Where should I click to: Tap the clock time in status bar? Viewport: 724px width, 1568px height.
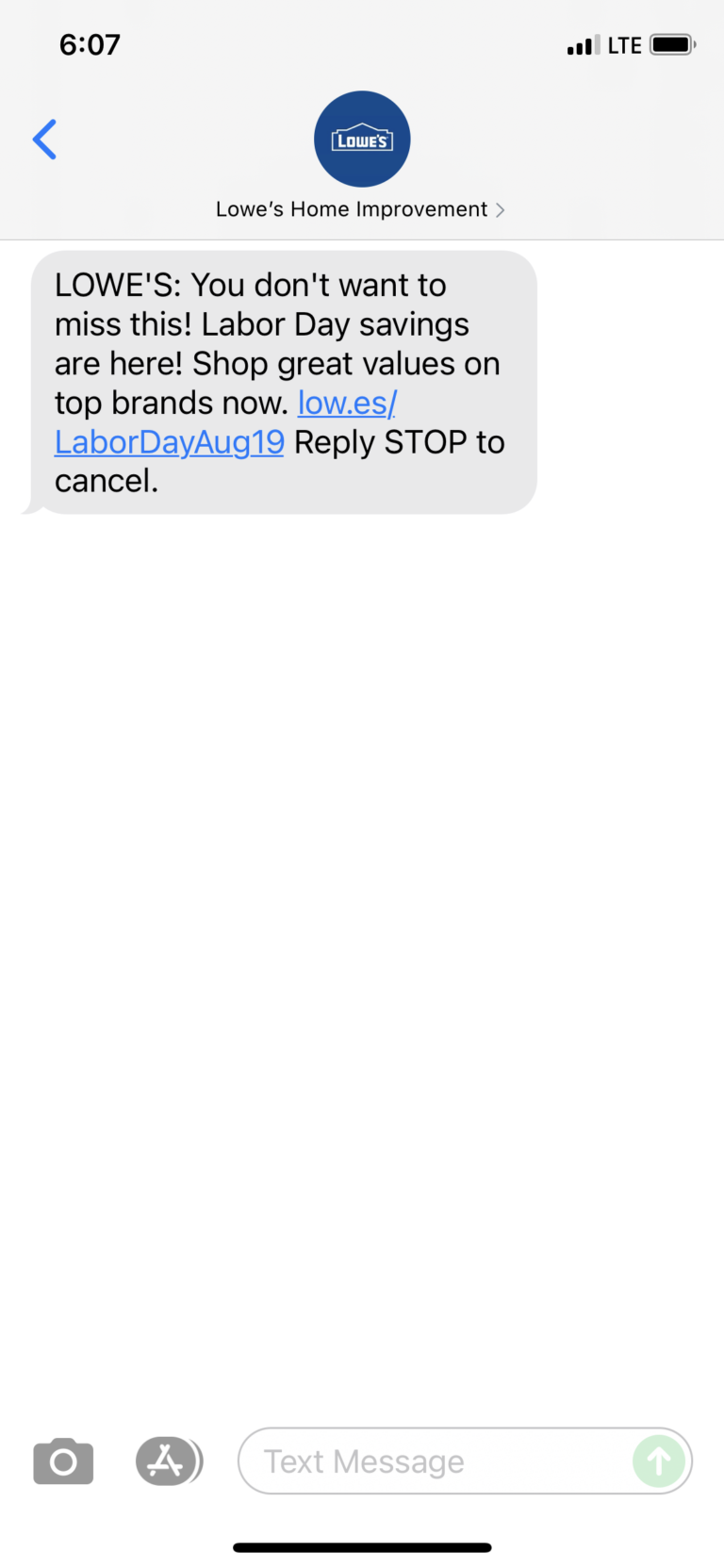click(90, 43)
